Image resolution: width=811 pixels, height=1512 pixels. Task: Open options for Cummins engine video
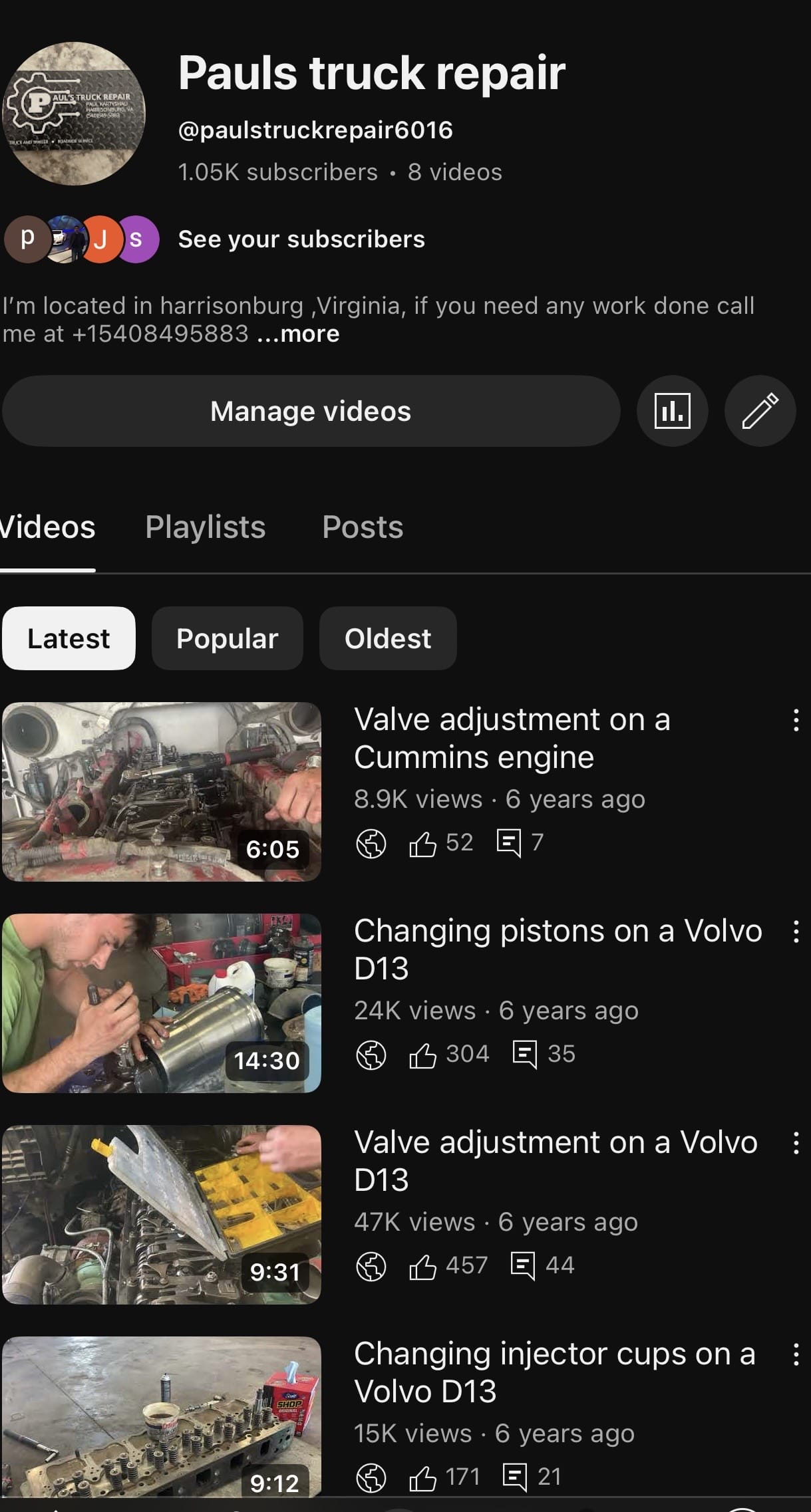(x=796, y=720)
